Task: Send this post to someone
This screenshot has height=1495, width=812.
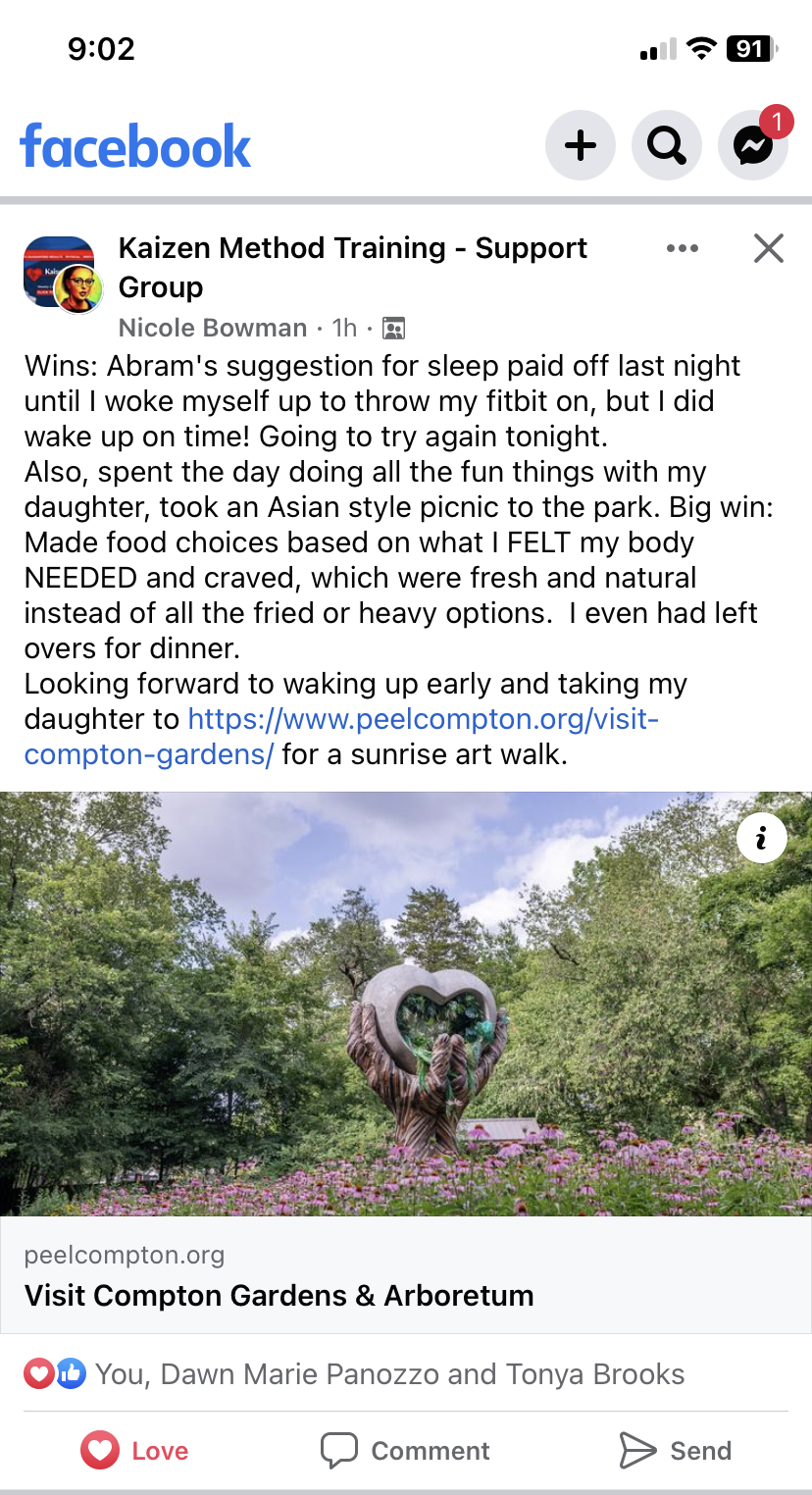Action: (x=676, y=1451)
